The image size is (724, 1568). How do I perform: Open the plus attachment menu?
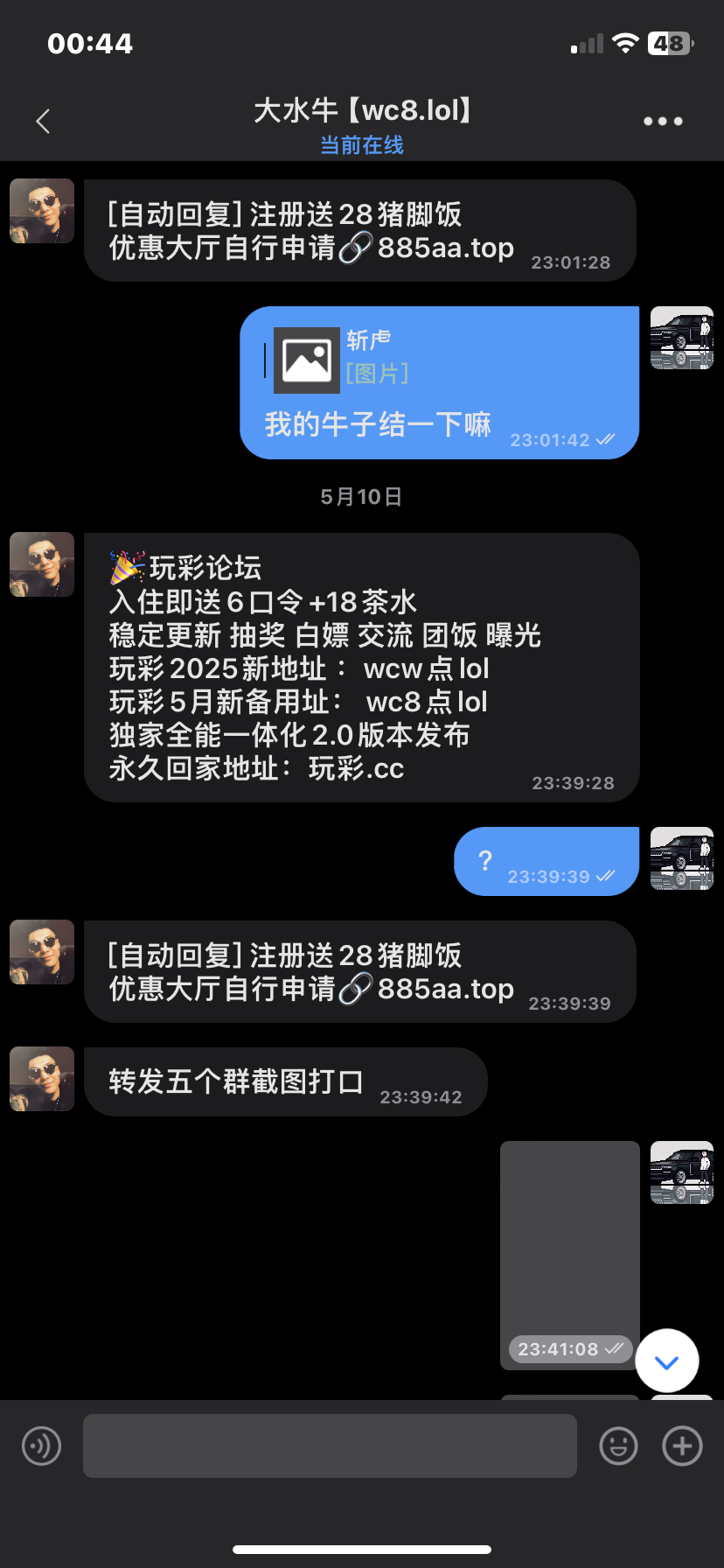683,1445
